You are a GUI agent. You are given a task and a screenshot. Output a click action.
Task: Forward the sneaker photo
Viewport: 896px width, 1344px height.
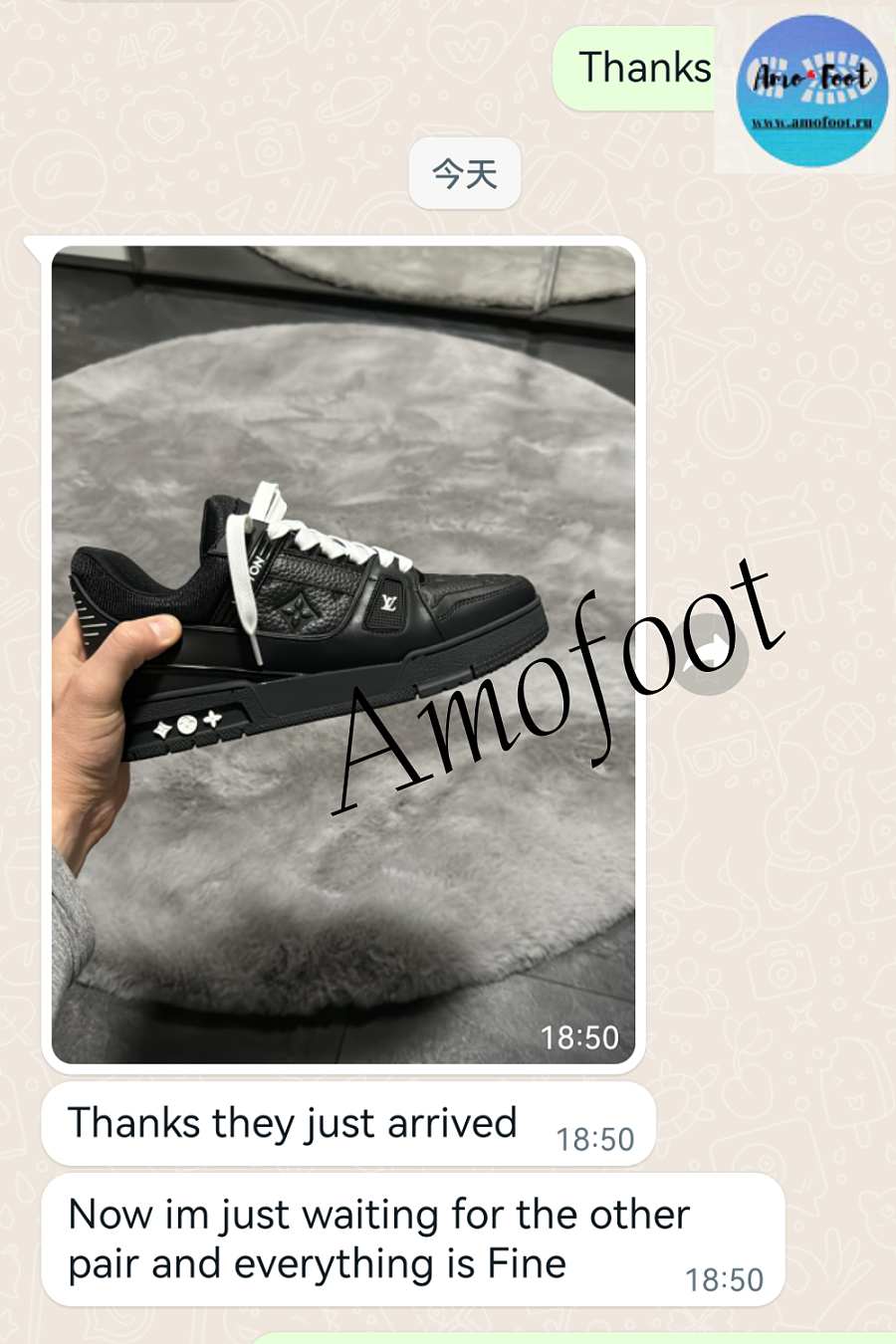[711, 653]
